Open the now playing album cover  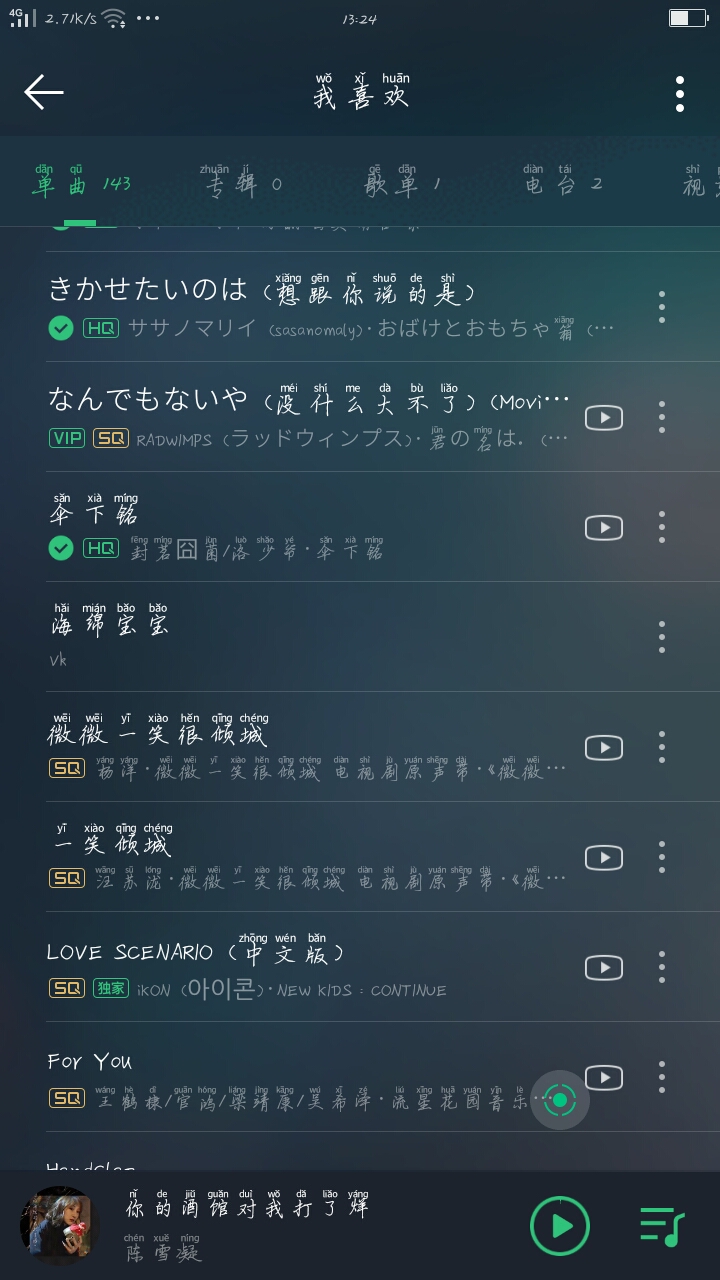click(59, 1225)
